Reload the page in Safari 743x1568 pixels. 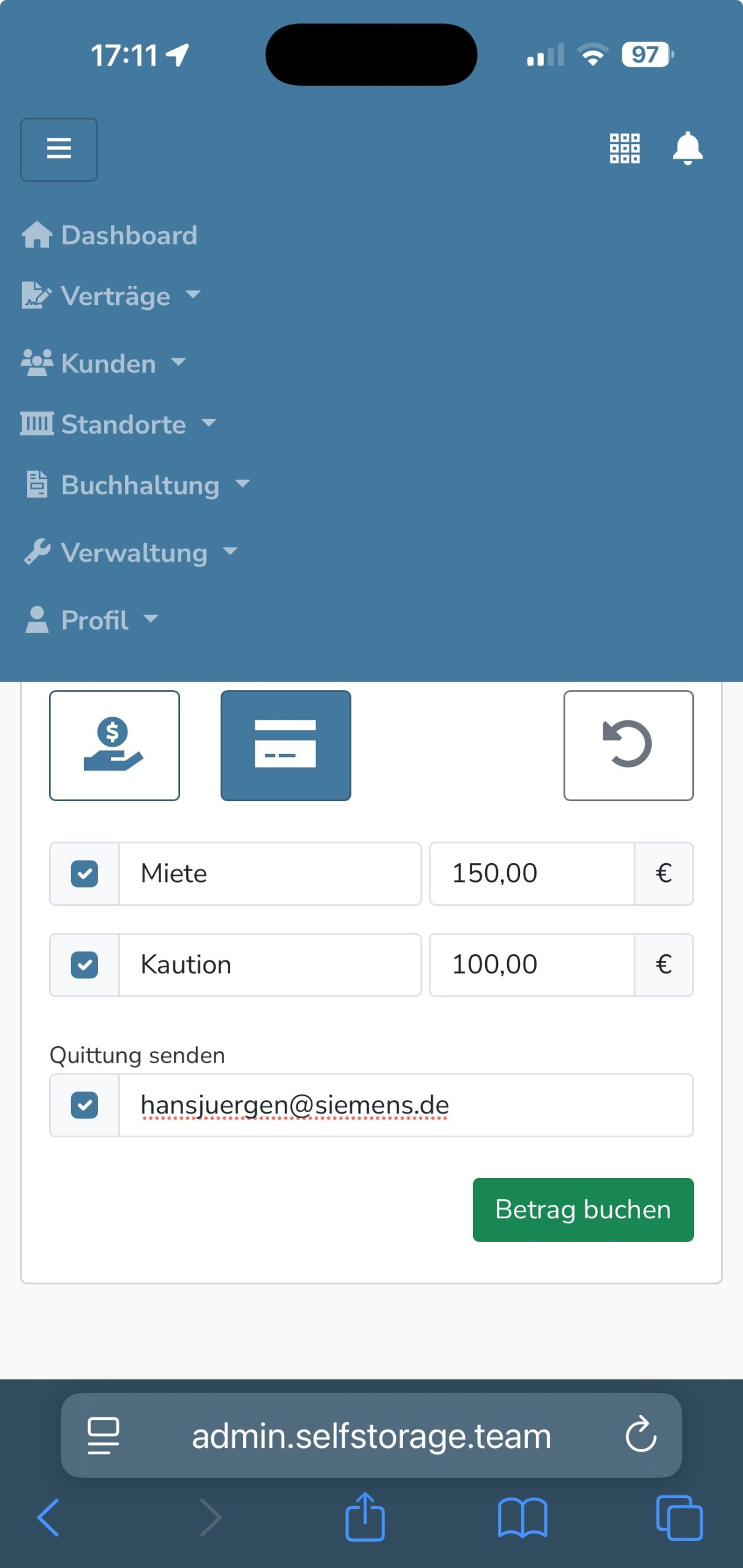(641, 1435)
